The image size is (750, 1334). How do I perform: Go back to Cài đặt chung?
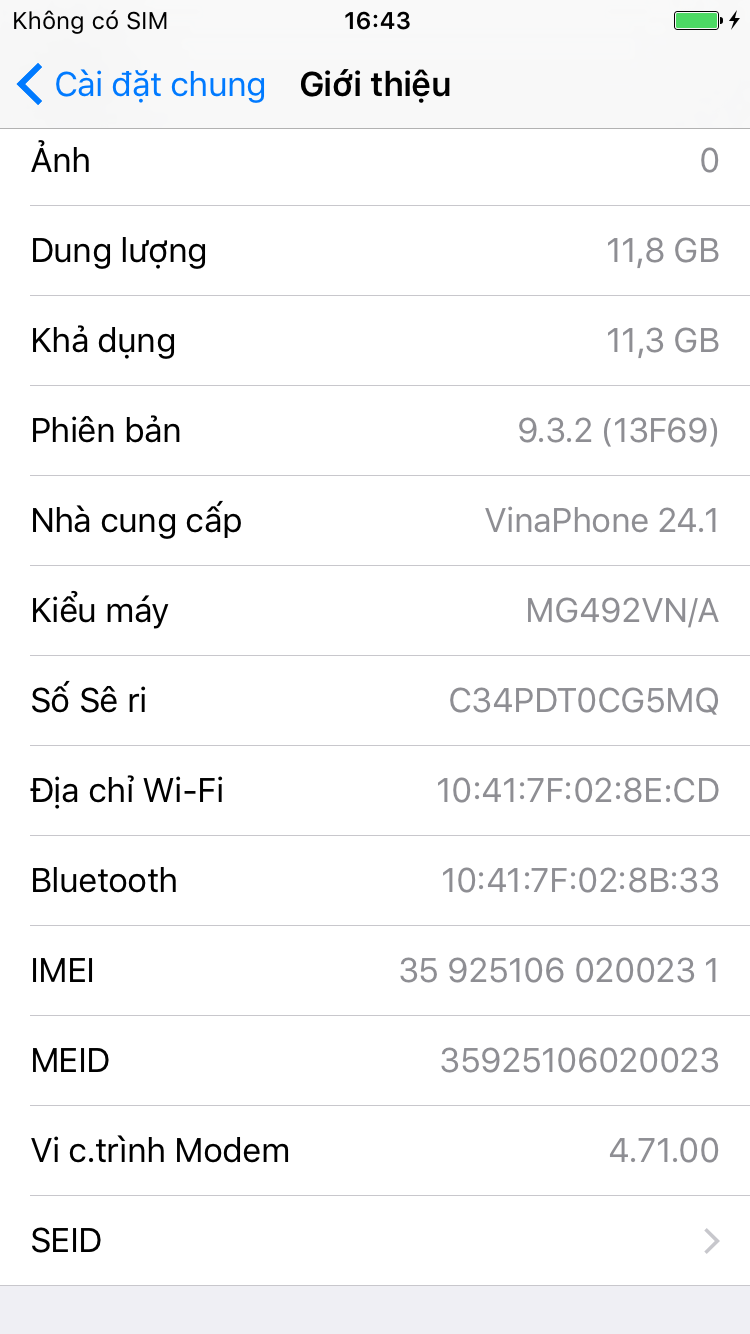point(142,85)
